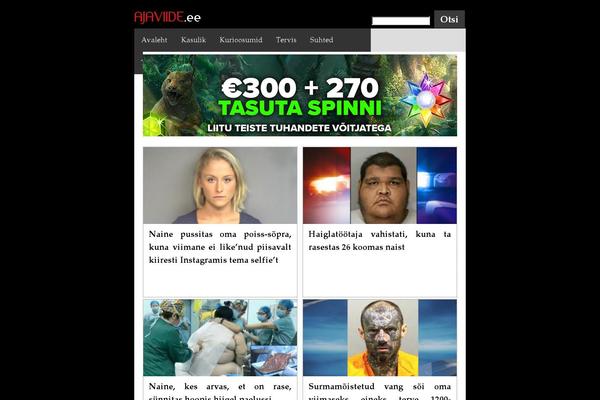Open the Instagram selfie boyfriend stabbing article
Viewport: 600px width, 400px height.
(x=219, y=247)
